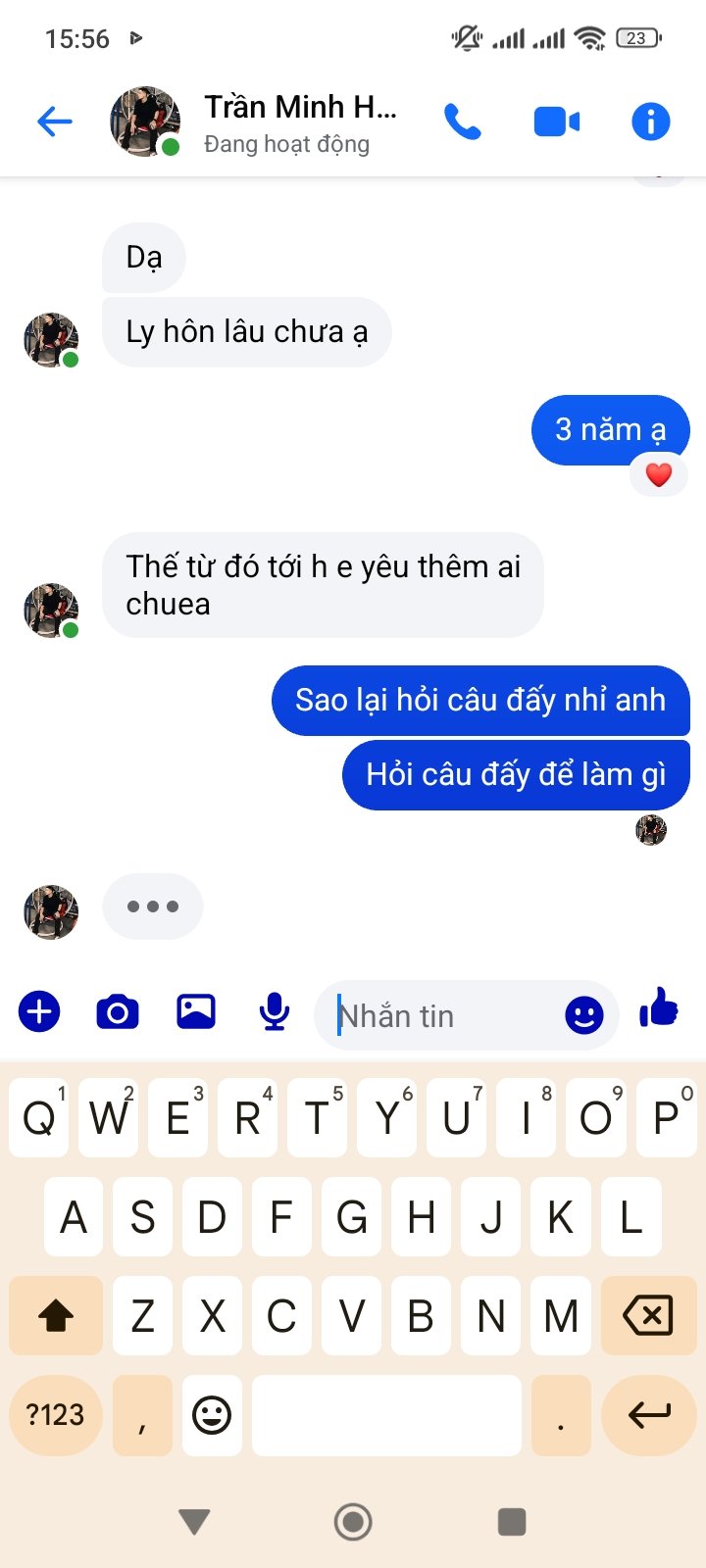The height and width of the screenshot is (1568, 706).
Task: Send a thumbs-up like
Action: click(x=659, y=1007)
